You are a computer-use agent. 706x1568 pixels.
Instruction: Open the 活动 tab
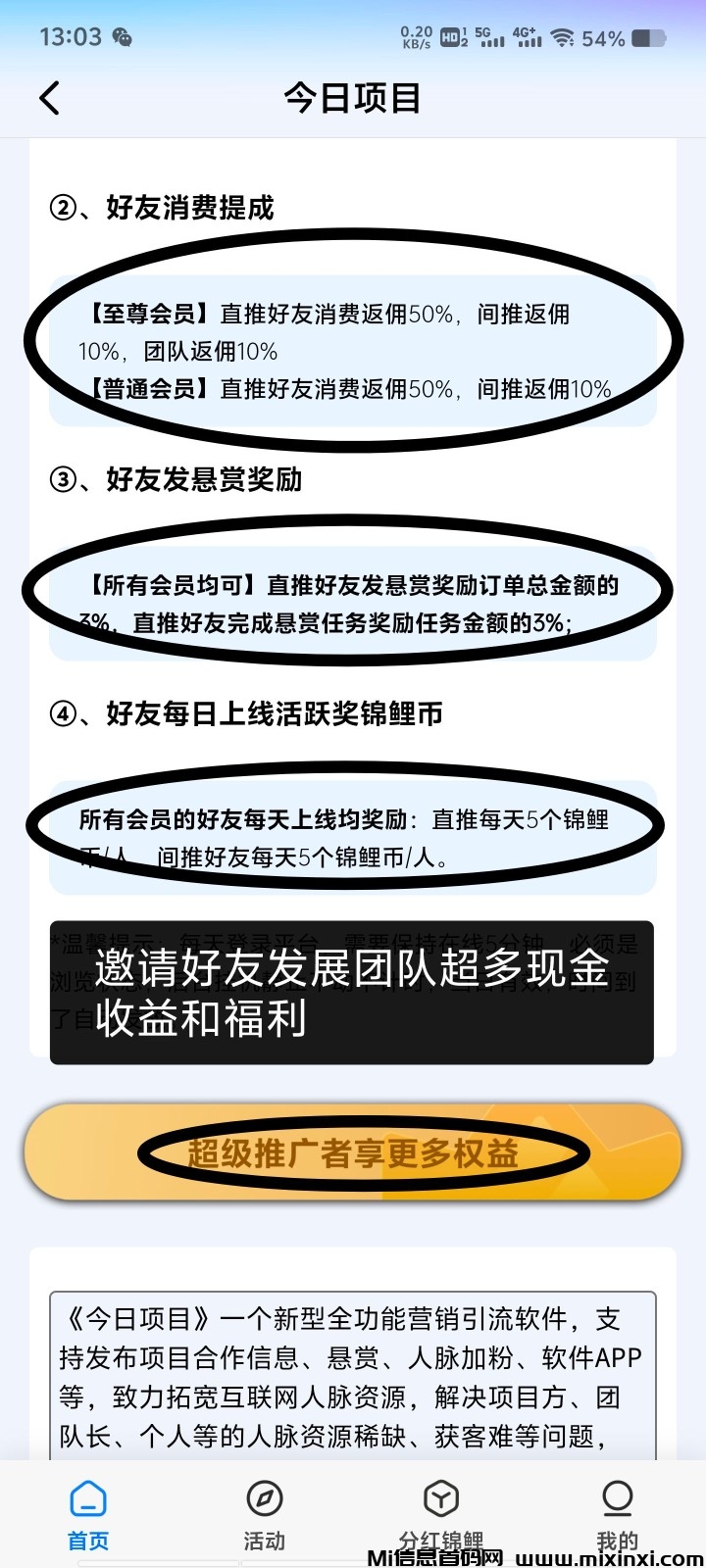265,1514
